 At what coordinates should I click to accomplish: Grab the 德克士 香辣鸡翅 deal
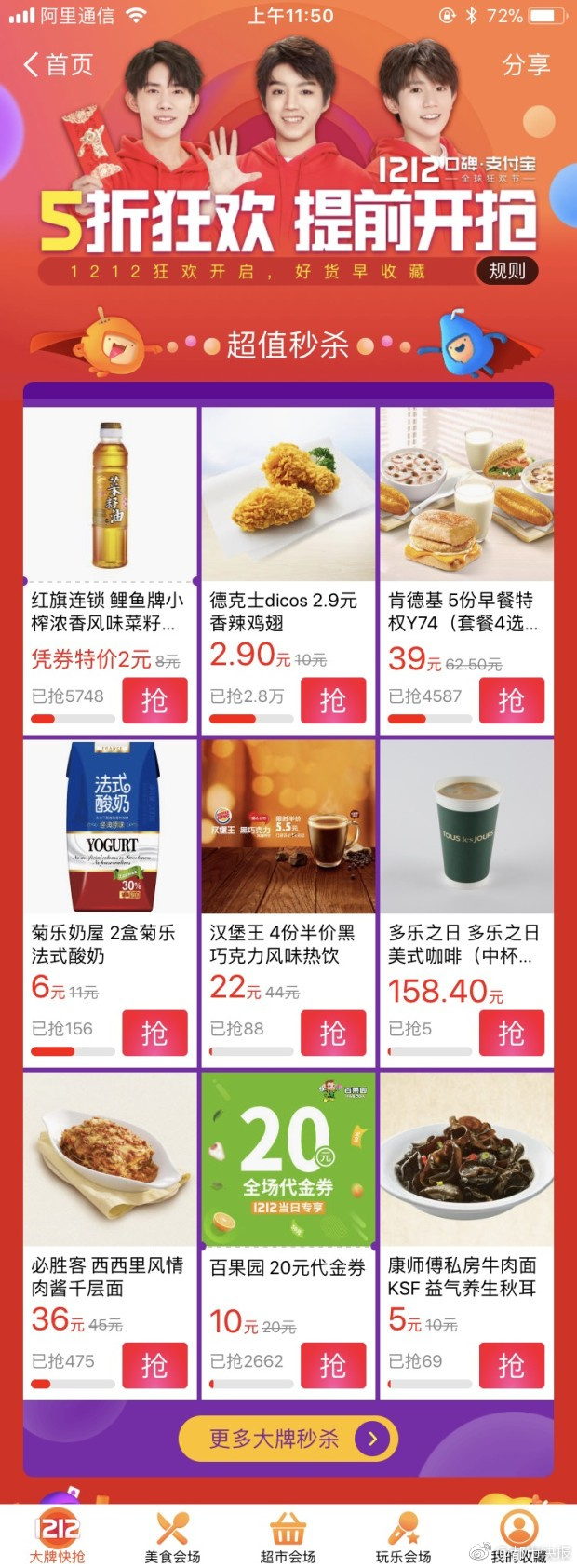coord(333,701)
